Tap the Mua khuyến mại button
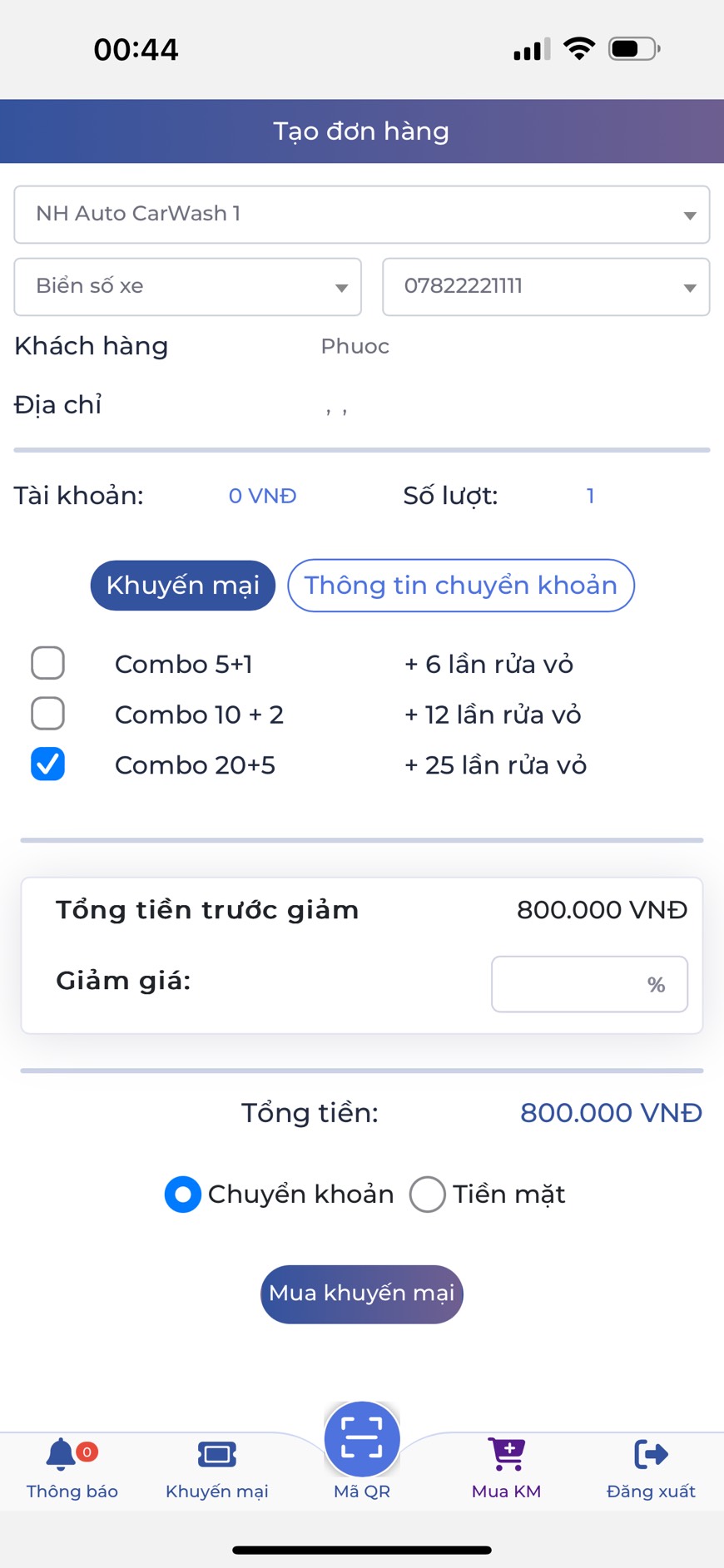The height and width of the screenshot is (1568, 724). point(361,1293)
